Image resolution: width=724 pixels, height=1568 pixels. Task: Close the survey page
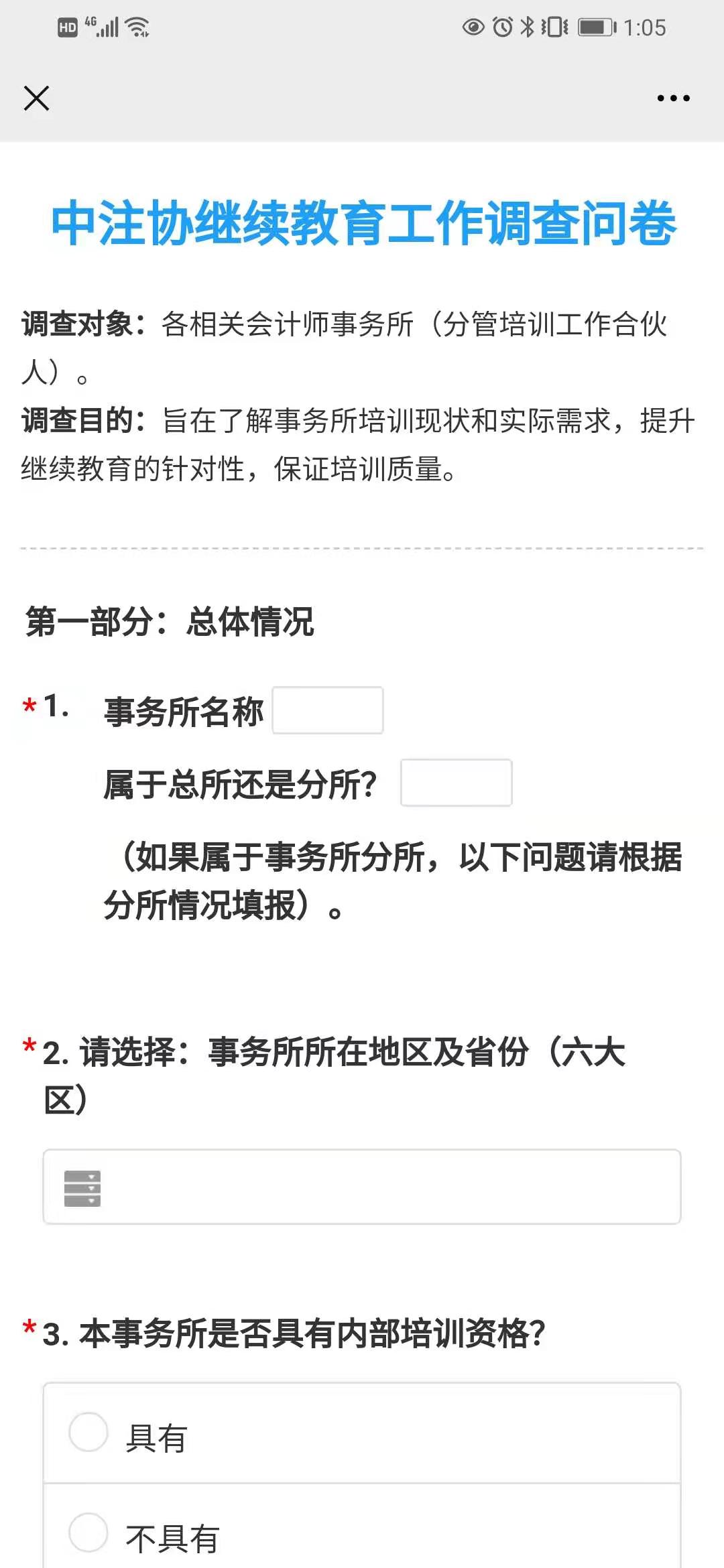[x=36, y=98]
